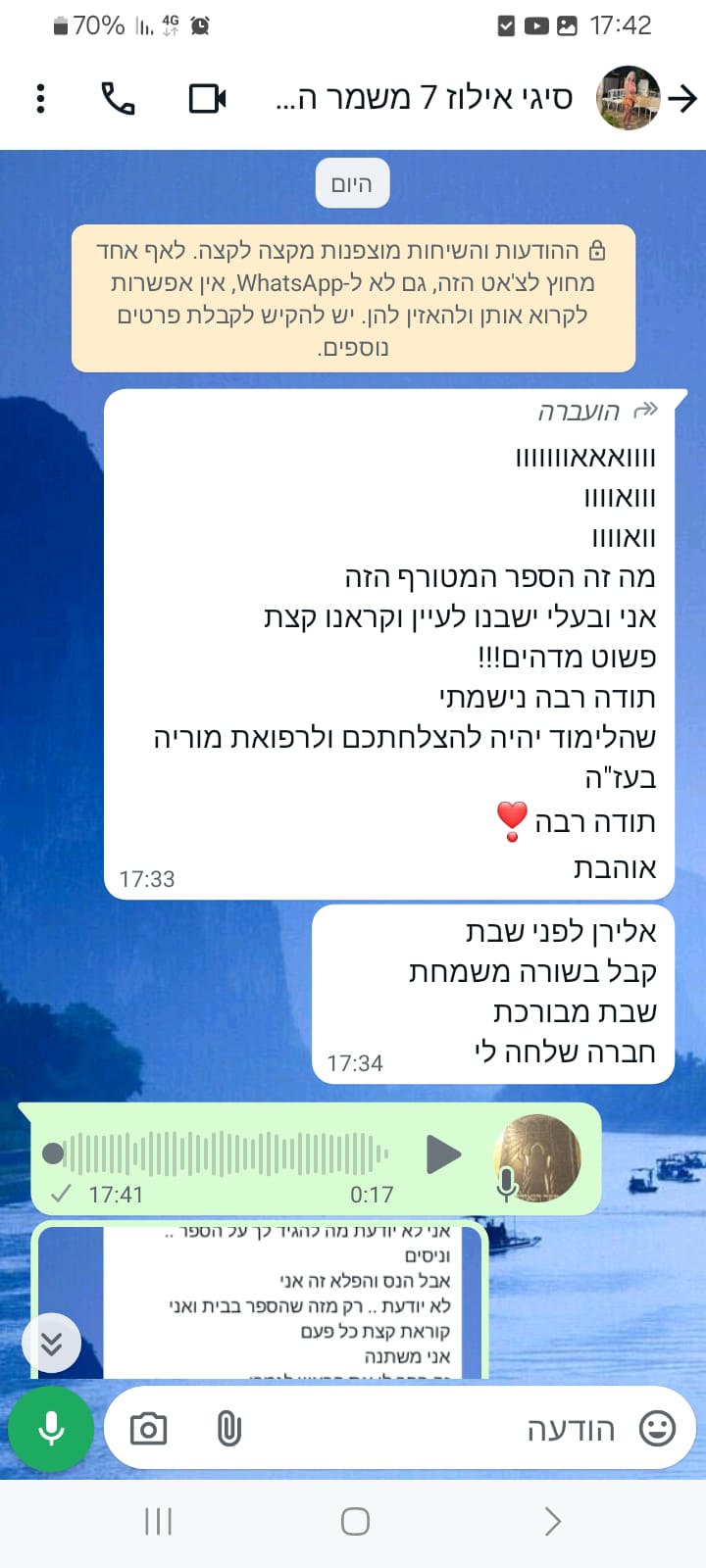Tap the encryption notice for details
The width and height of the screenshot is (706, 1568).
[353, 298]
